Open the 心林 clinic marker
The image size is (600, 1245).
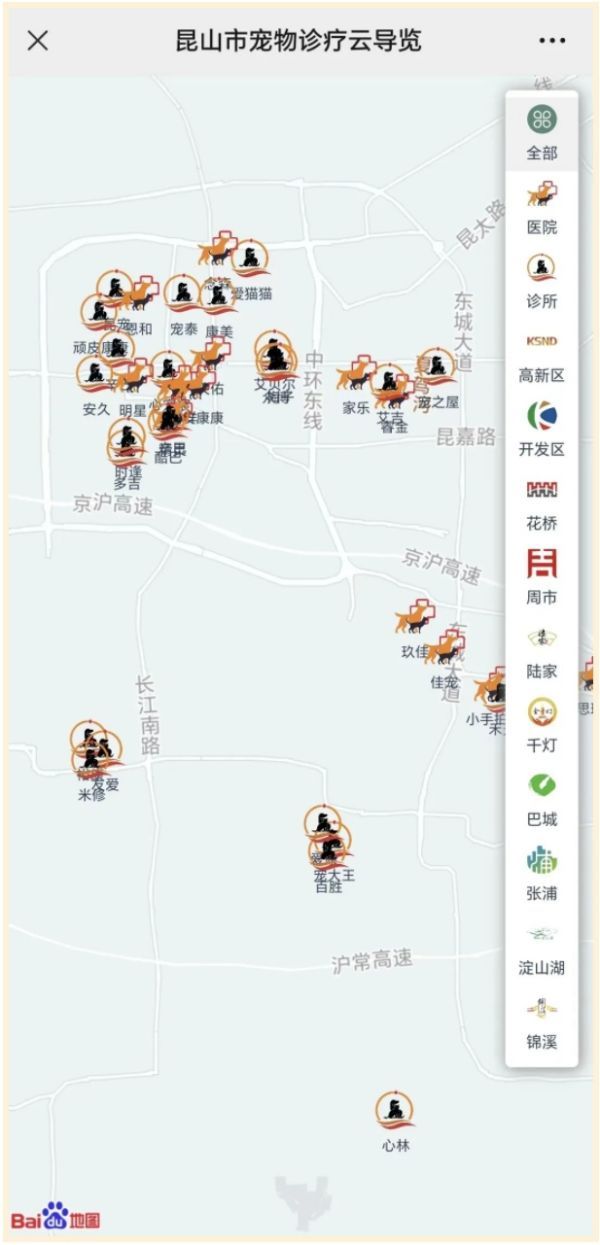point(395,1110)
